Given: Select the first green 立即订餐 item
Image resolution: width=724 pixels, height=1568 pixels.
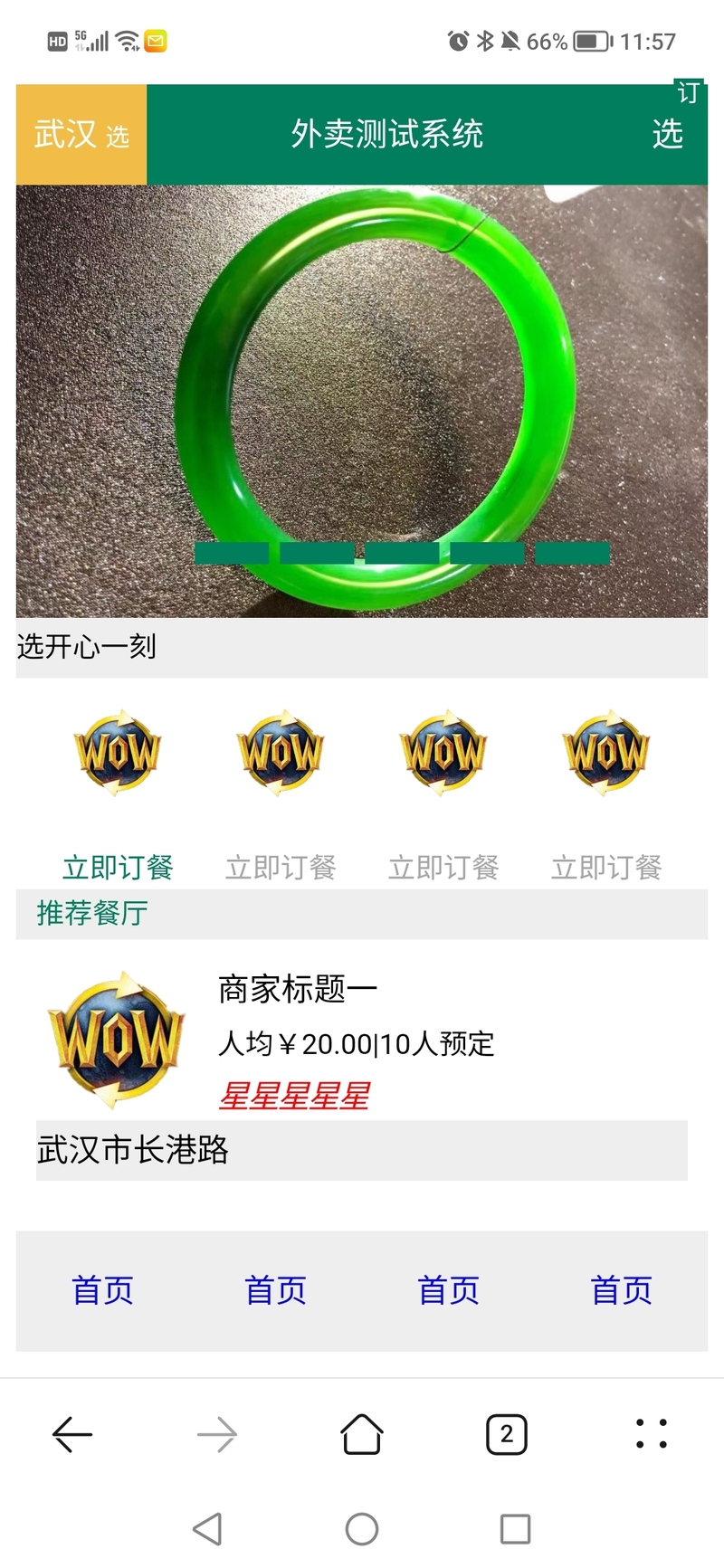Looking at the screenshot, I should click(118, 867).
